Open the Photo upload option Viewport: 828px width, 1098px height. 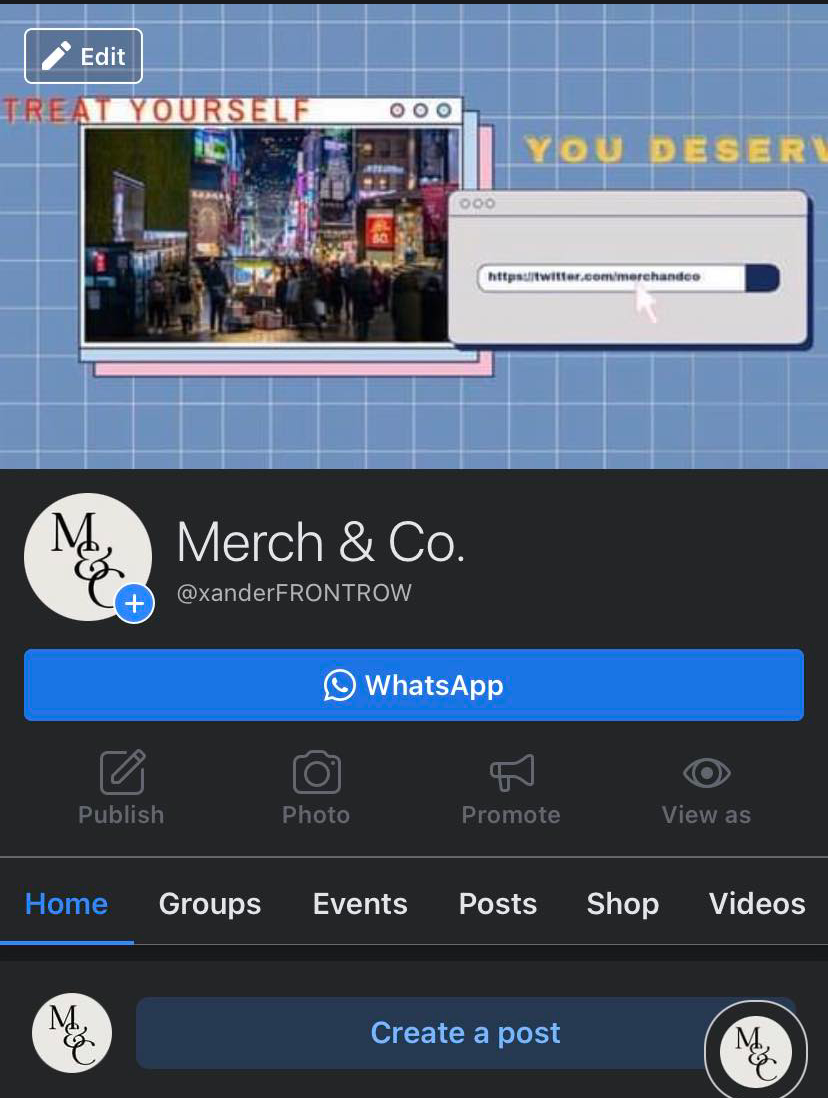pos(316,788)
